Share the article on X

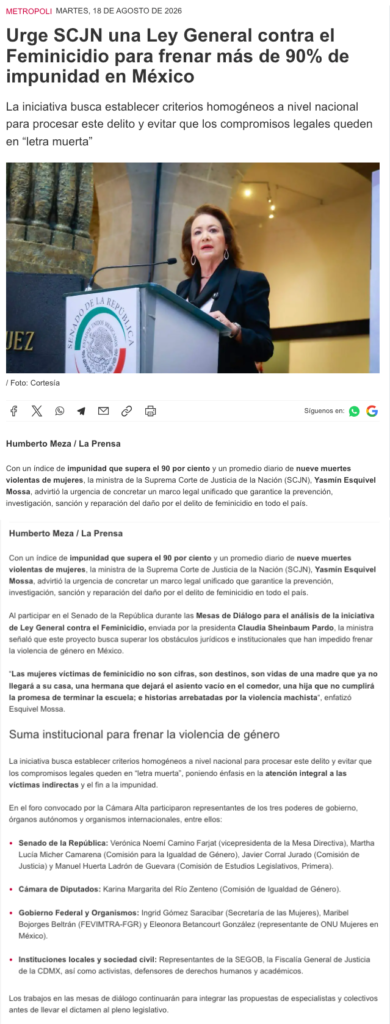coord(37,411)
